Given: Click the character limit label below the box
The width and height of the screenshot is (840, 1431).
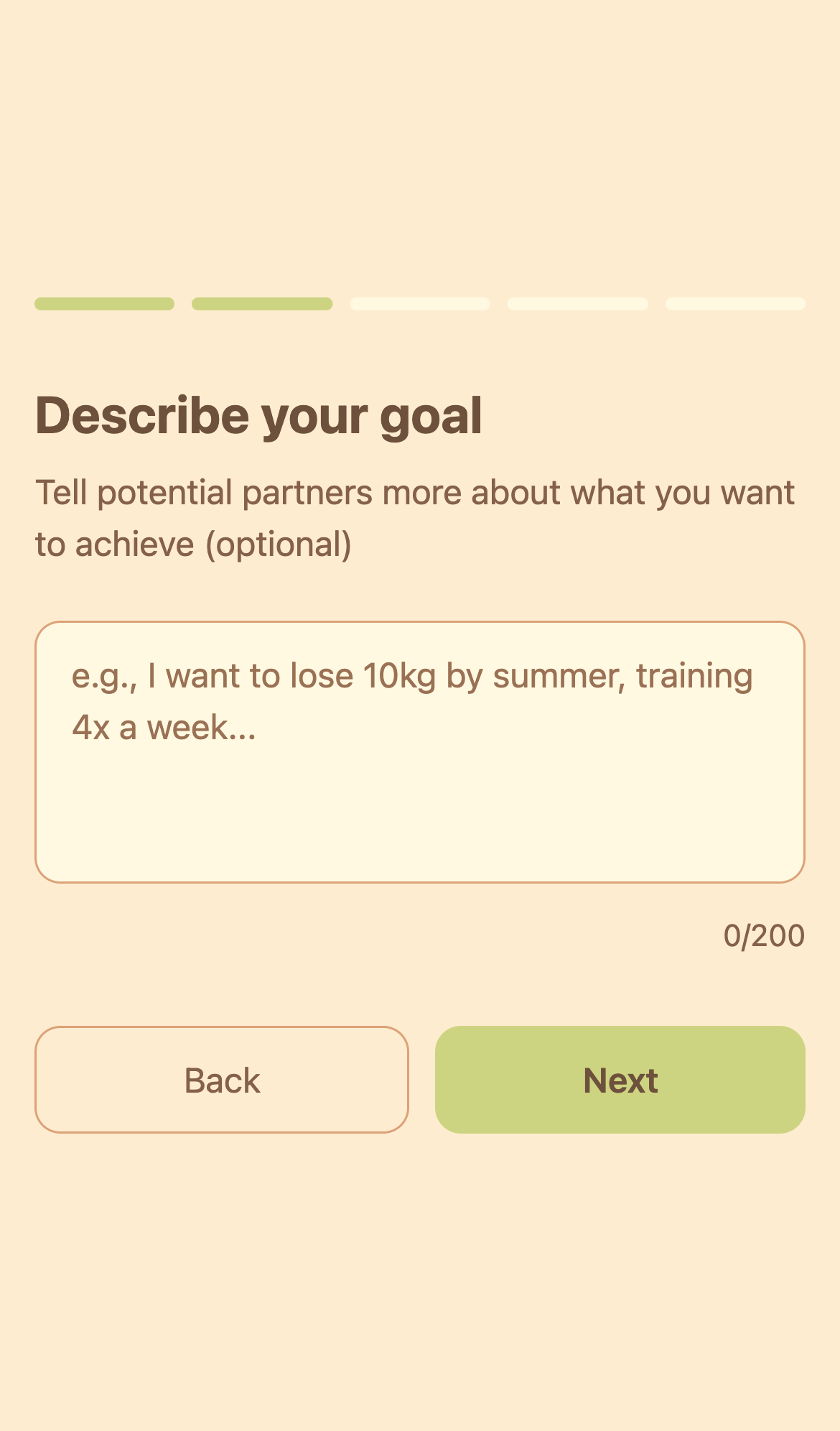Looking at the screenshot, I should pyautogui.click(x=765, y=935).
